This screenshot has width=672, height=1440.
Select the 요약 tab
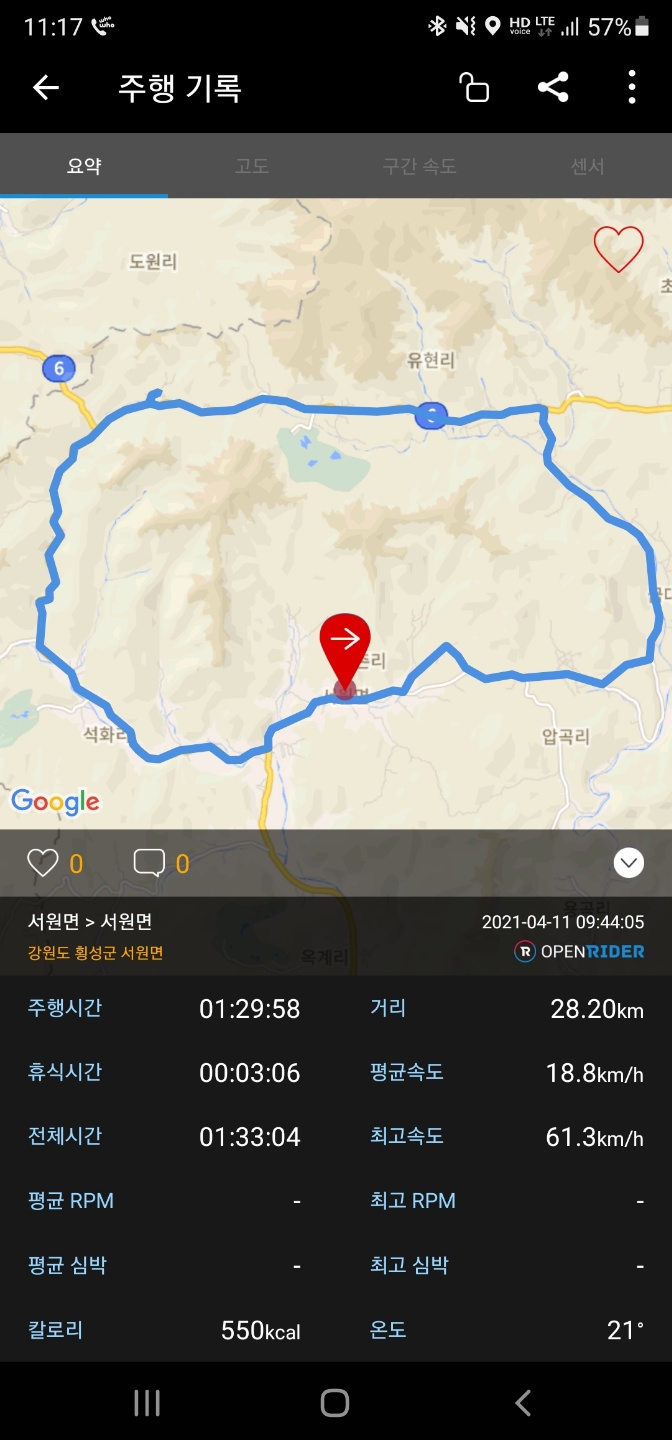[84, 166]
